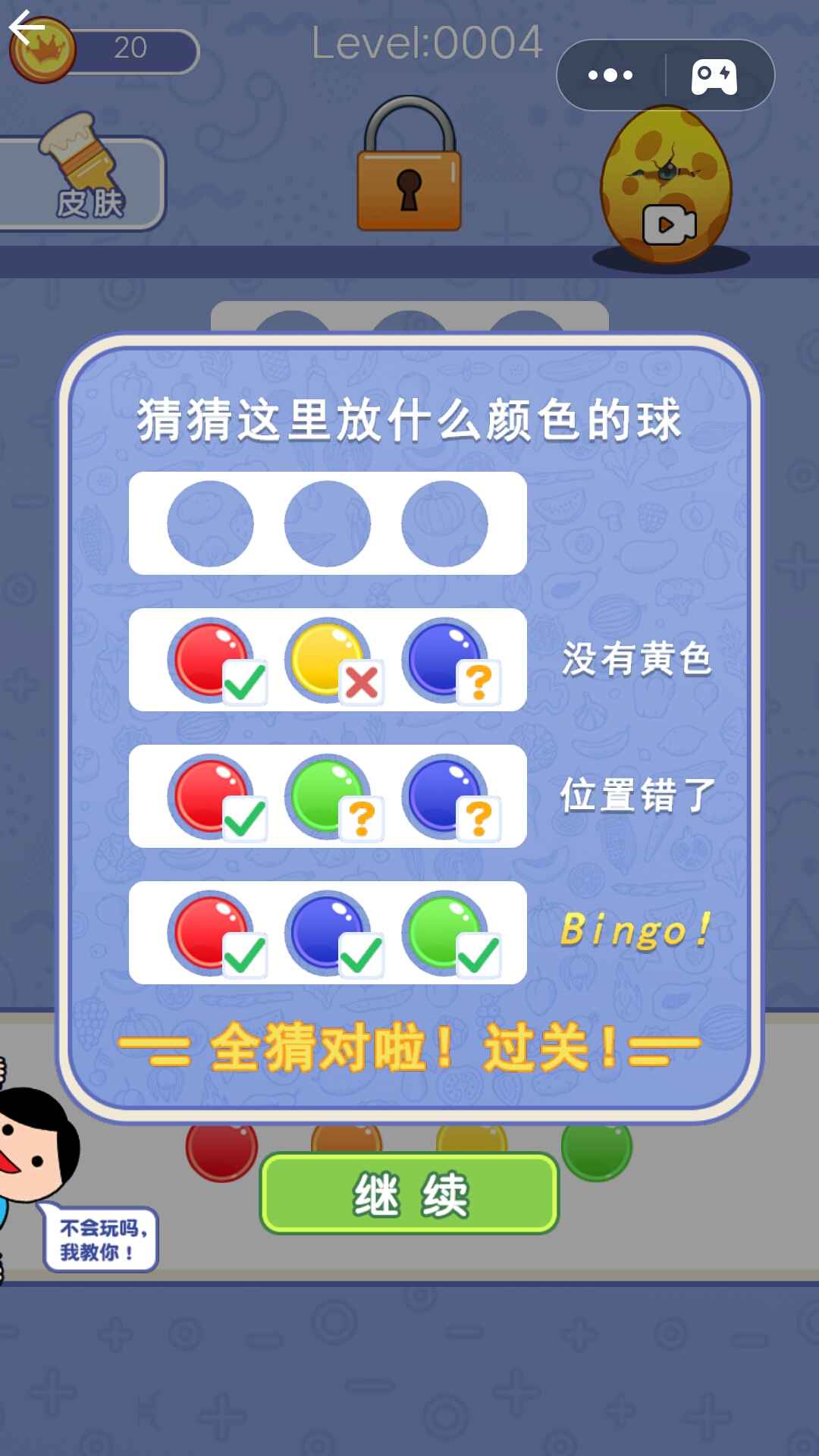Image resolution: width=819 pixels, height=1456 pixels.
Task: Open the 皮肤 skin shop
Action: pos(82,182)
